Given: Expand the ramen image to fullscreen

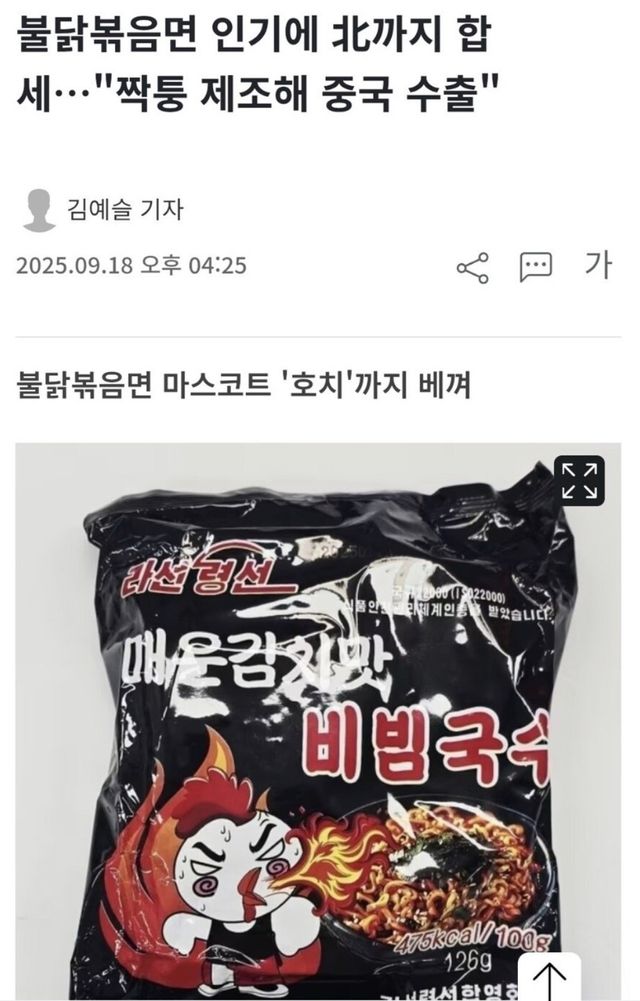Looking at the screenshot, I should 580,480.
